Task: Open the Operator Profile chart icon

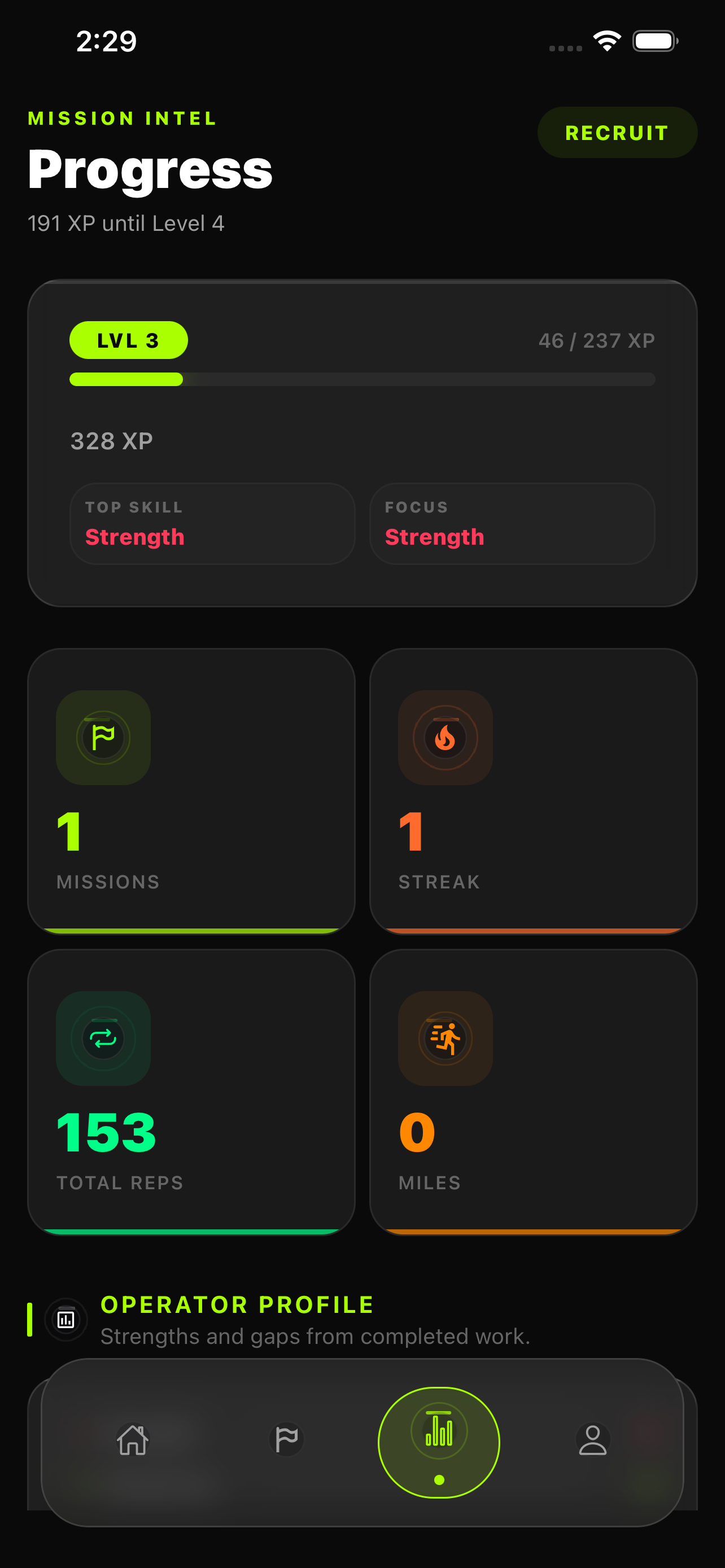Action: (x=65, y=1320)
